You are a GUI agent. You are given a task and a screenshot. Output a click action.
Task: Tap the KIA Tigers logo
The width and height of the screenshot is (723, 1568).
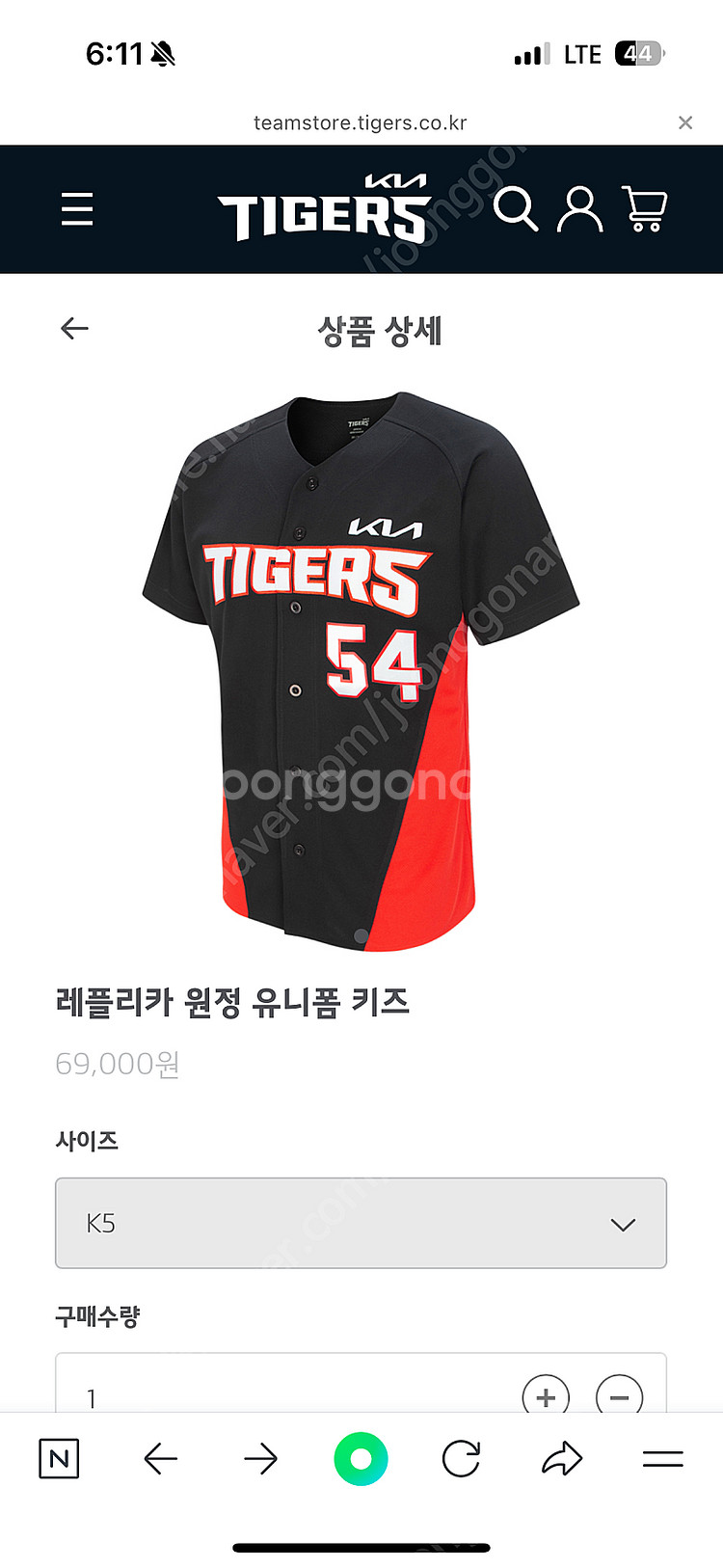pos(324,209)
